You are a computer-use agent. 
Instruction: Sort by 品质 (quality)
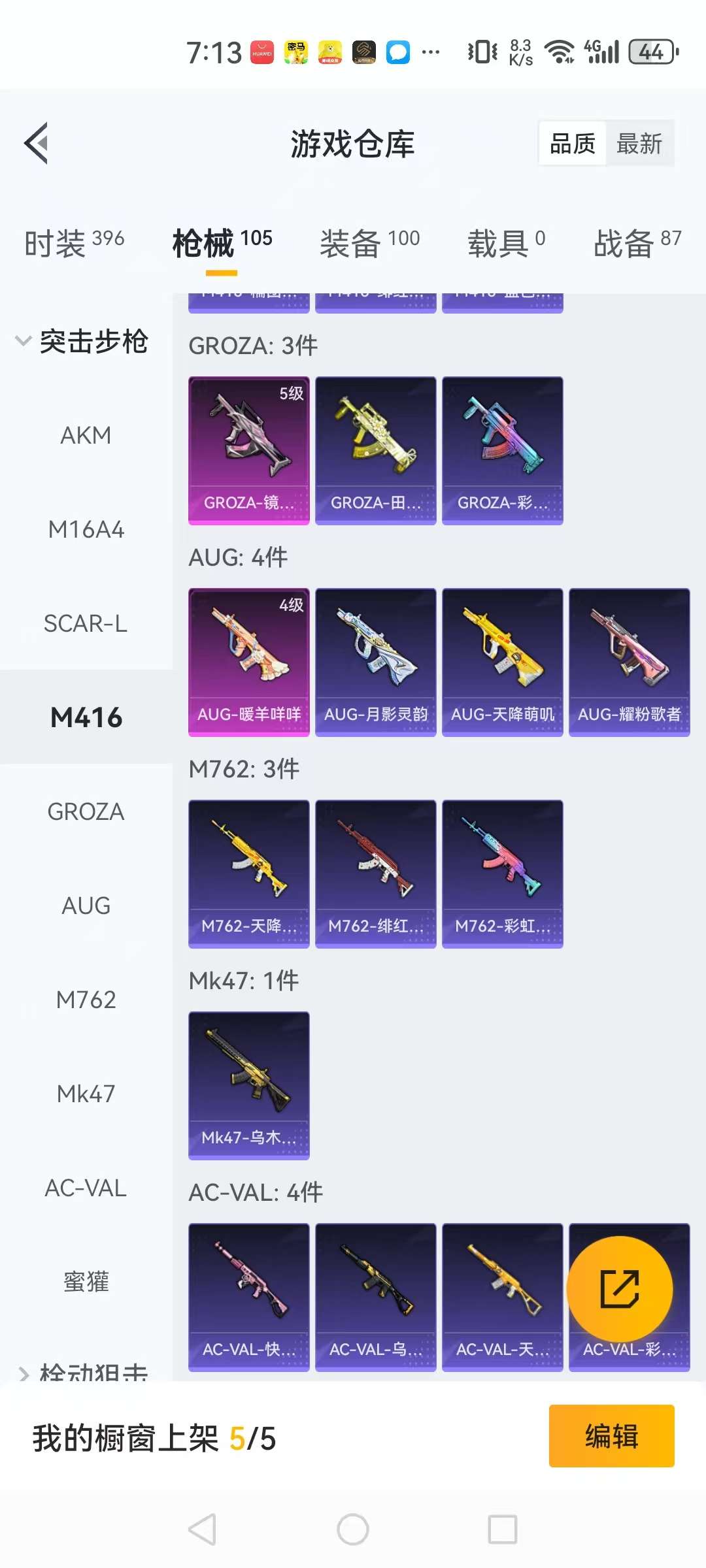573,143
